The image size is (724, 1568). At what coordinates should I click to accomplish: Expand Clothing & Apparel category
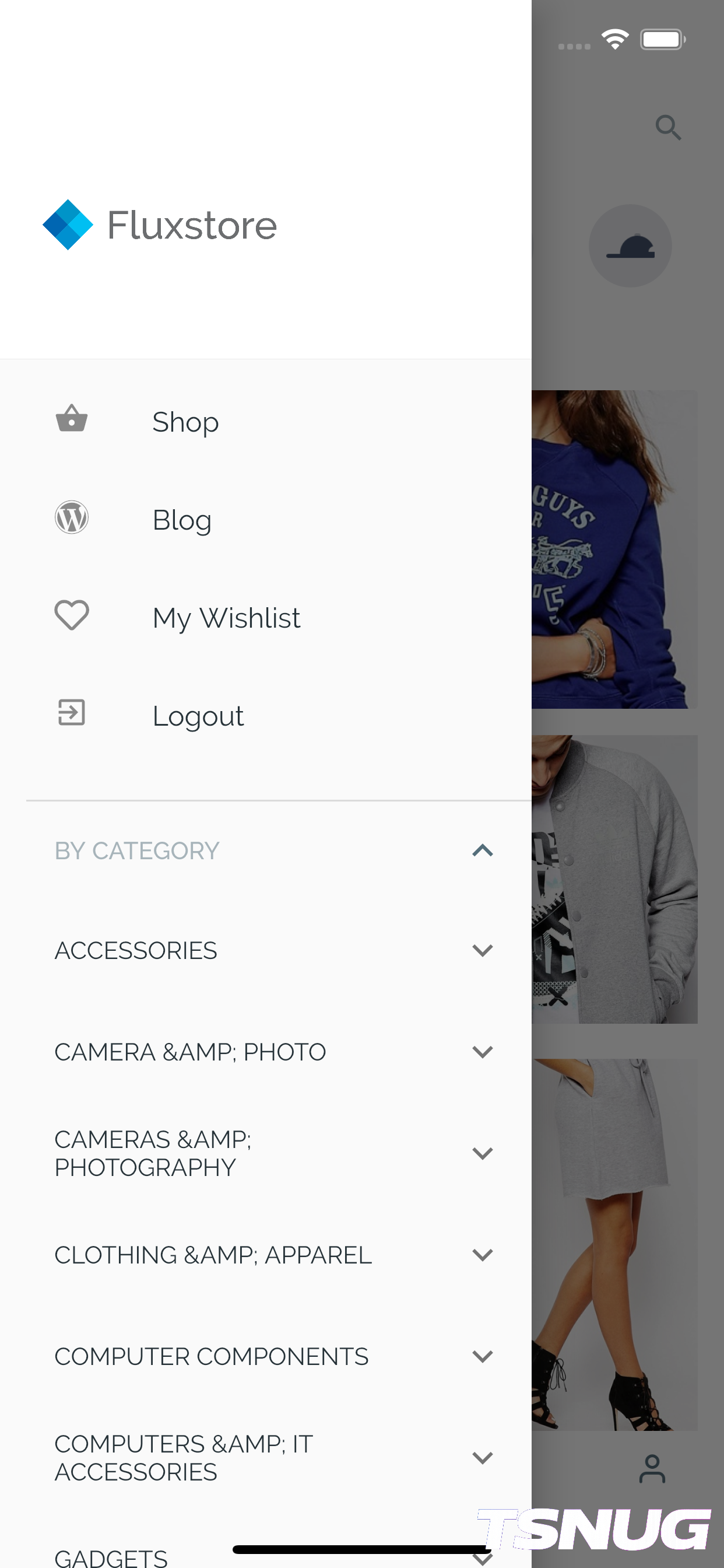(x=482, y=1255)
